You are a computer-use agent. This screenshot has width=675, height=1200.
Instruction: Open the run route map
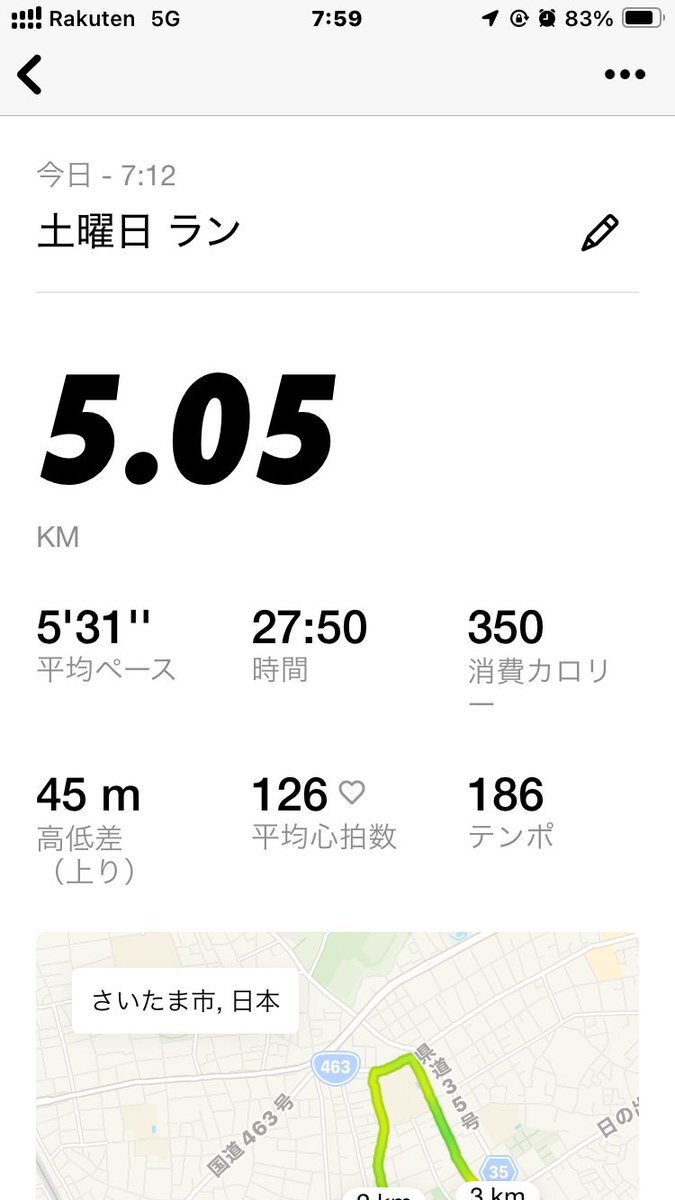click(337, 1066)
